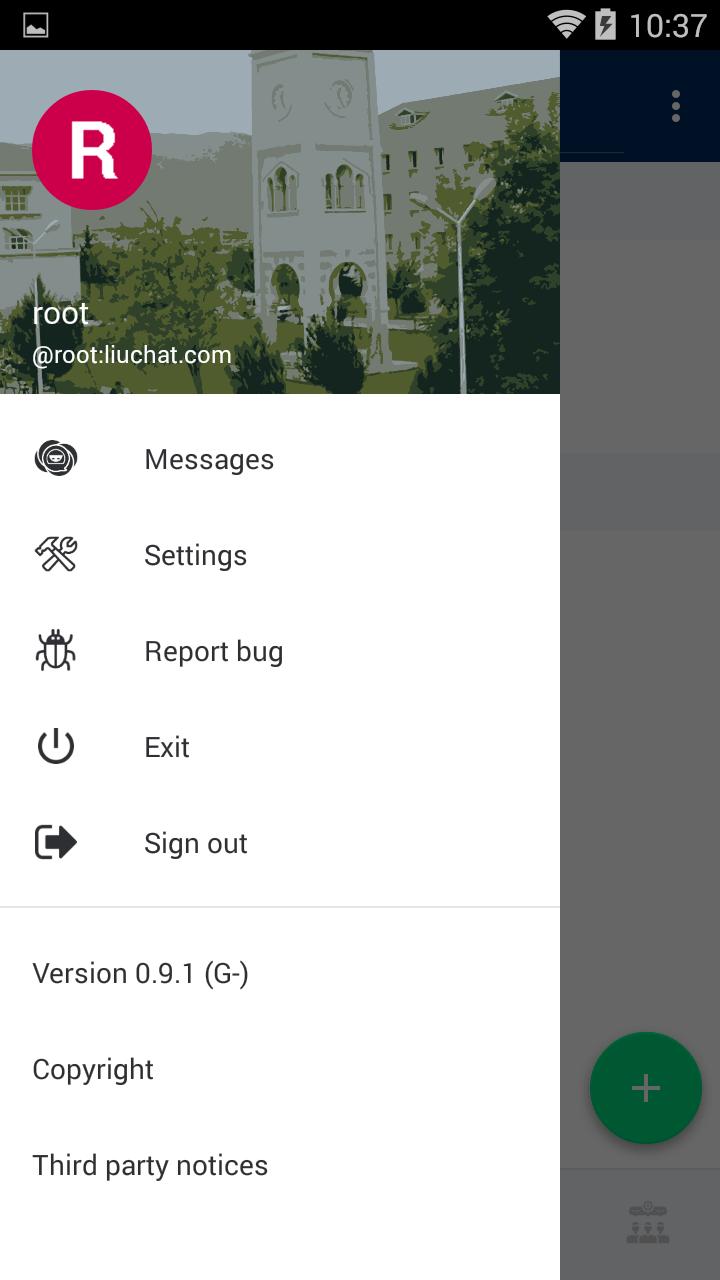720x1280 pixels.
Task: Open the Settings menu item
Action: [195, 555]
